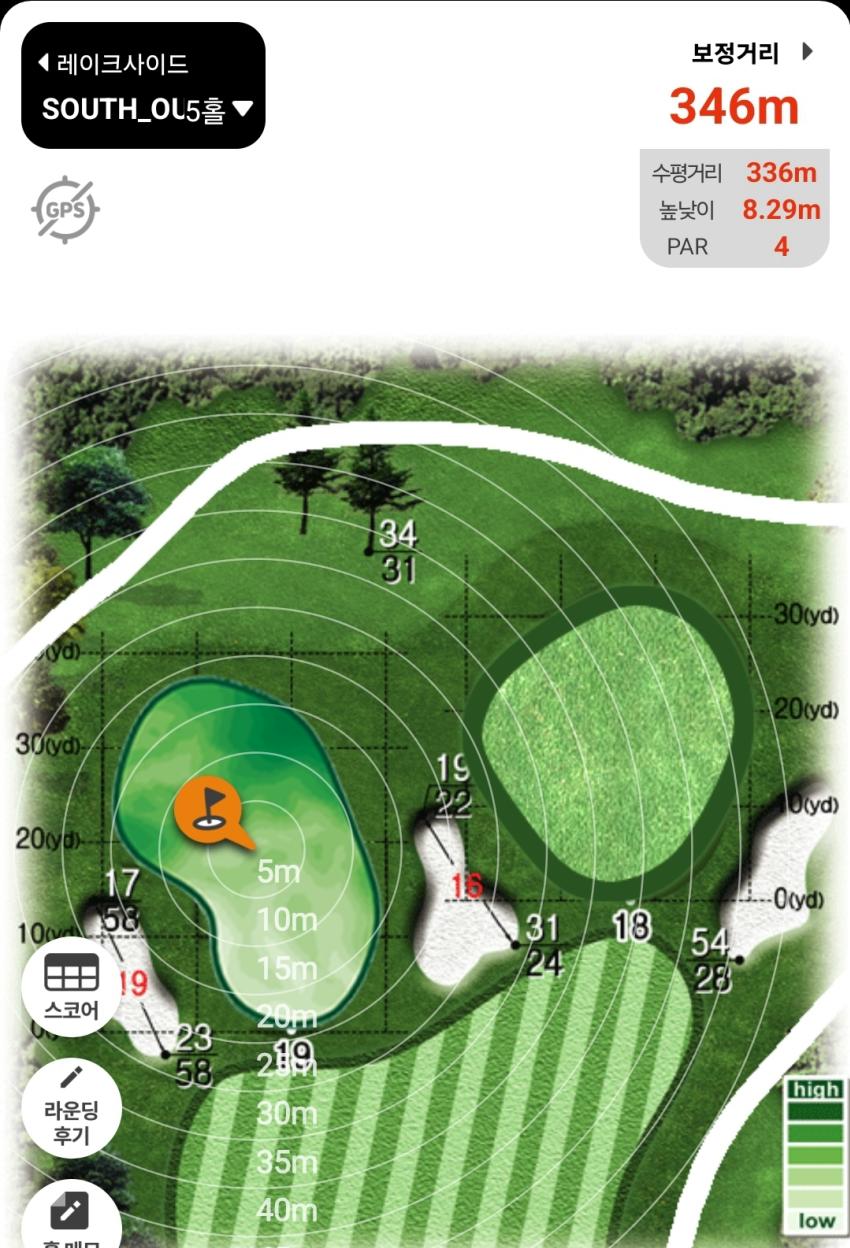Viewport: 850px width, 1248px height.
Task: Open 라운딩 후기 review button
Action: 71,1106
